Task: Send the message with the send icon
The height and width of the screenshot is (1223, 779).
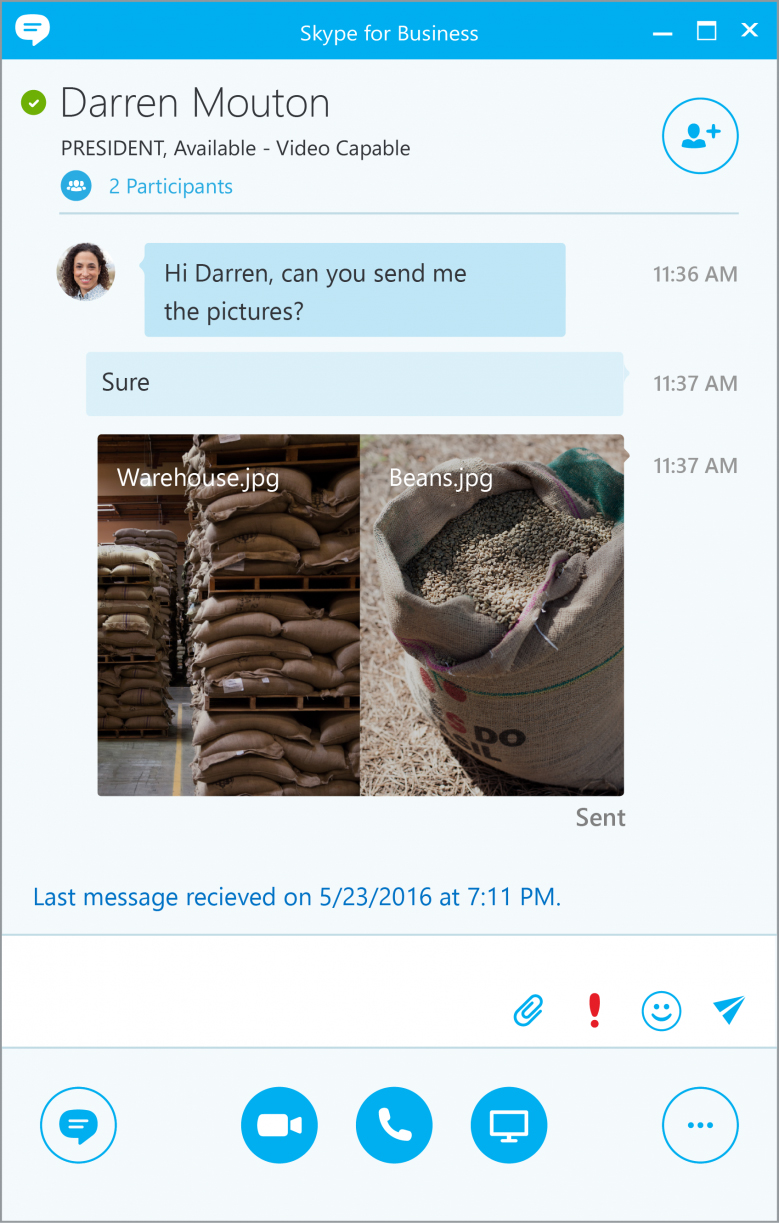Action: 728,1011
